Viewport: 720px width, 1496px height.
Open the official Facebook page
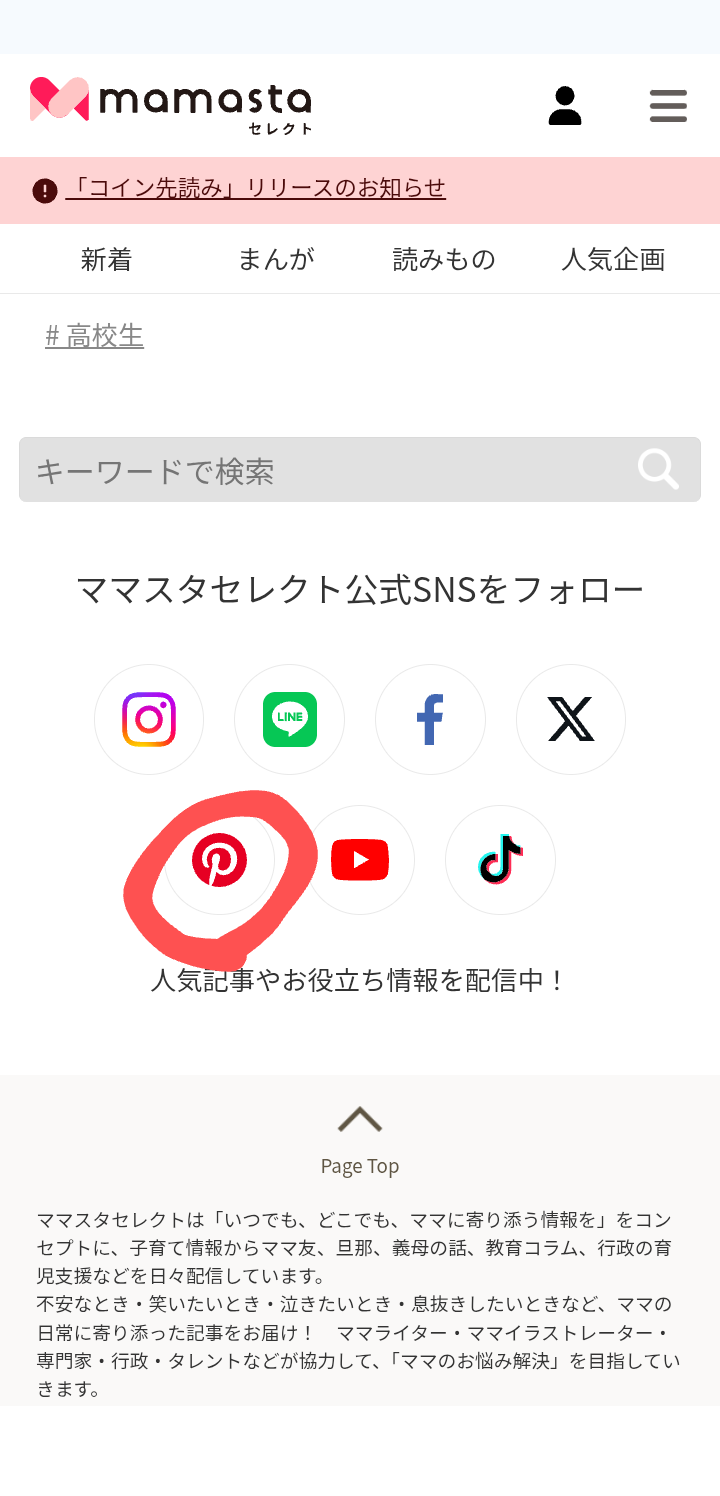(x=430, y=719)
